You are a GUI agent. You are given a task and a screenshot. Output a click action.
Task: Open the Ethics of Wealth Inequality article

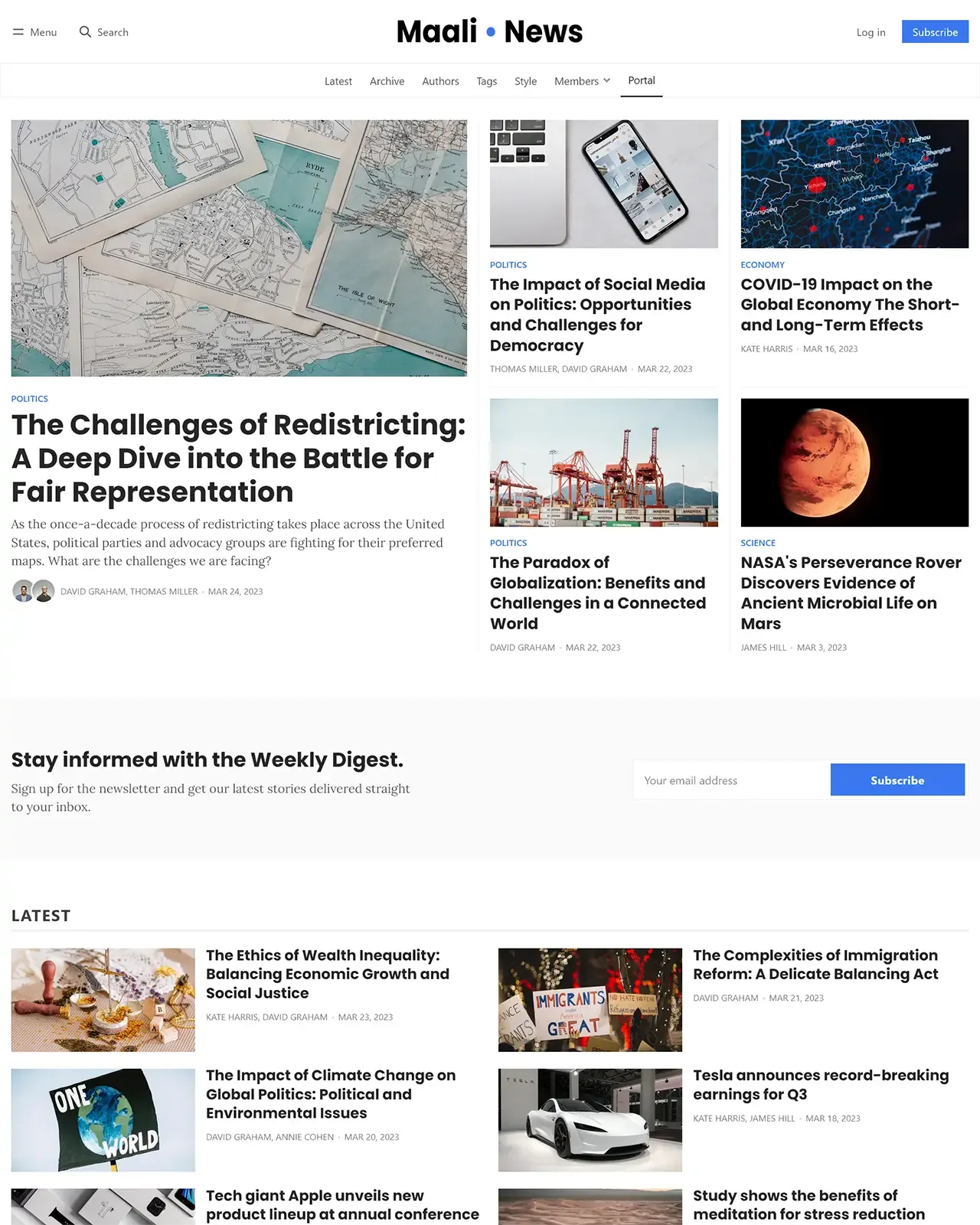tap(327, 974)
